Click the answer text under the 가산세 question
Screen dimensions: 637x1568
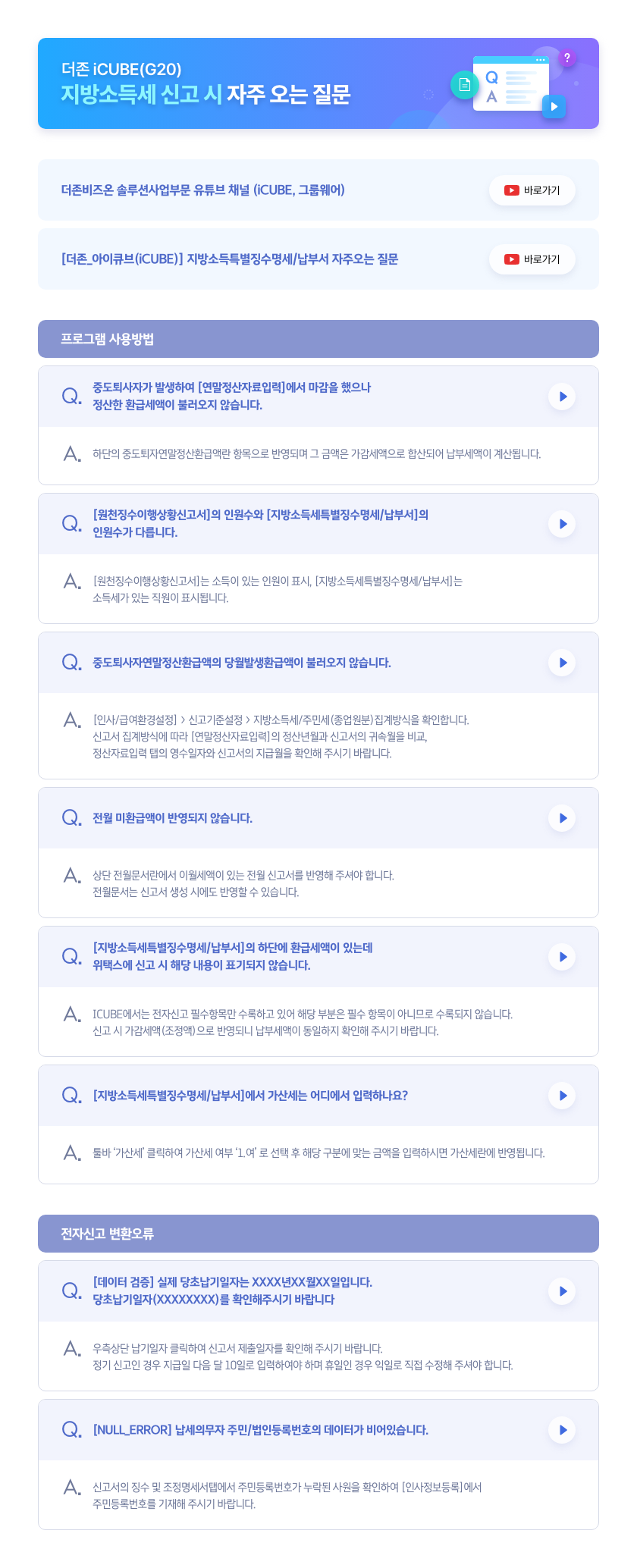pyautogui.click(x=318, y=1152)
